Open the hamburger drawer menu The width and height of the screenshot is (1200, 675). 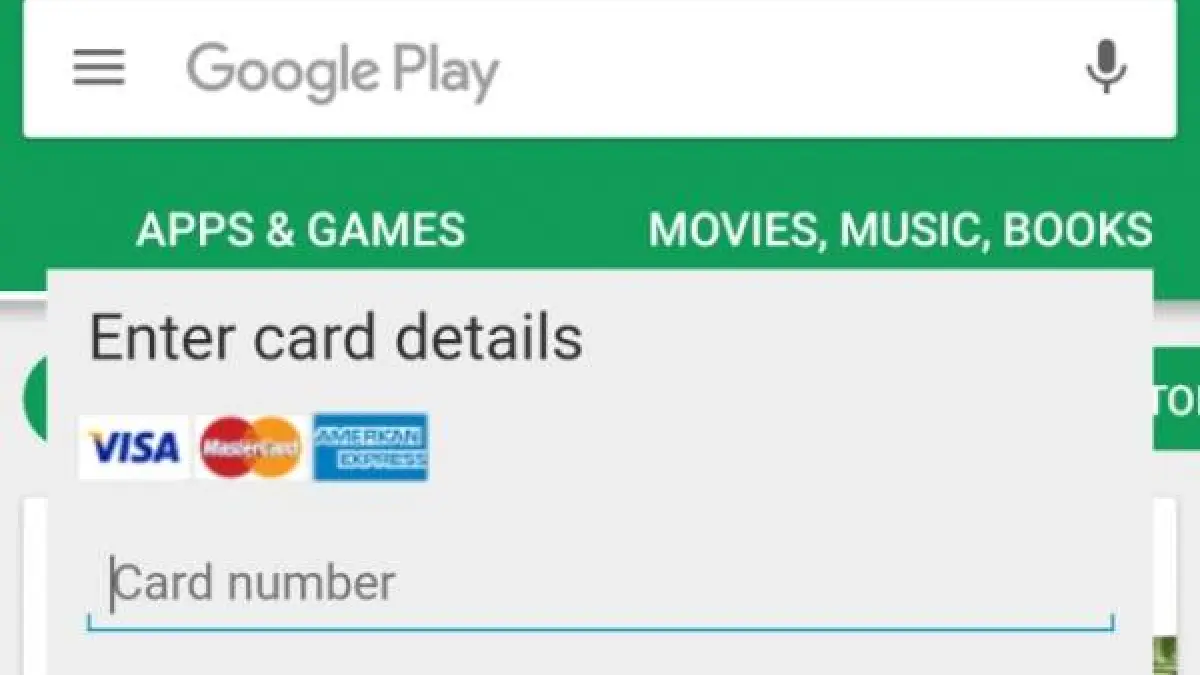(99, 70)
